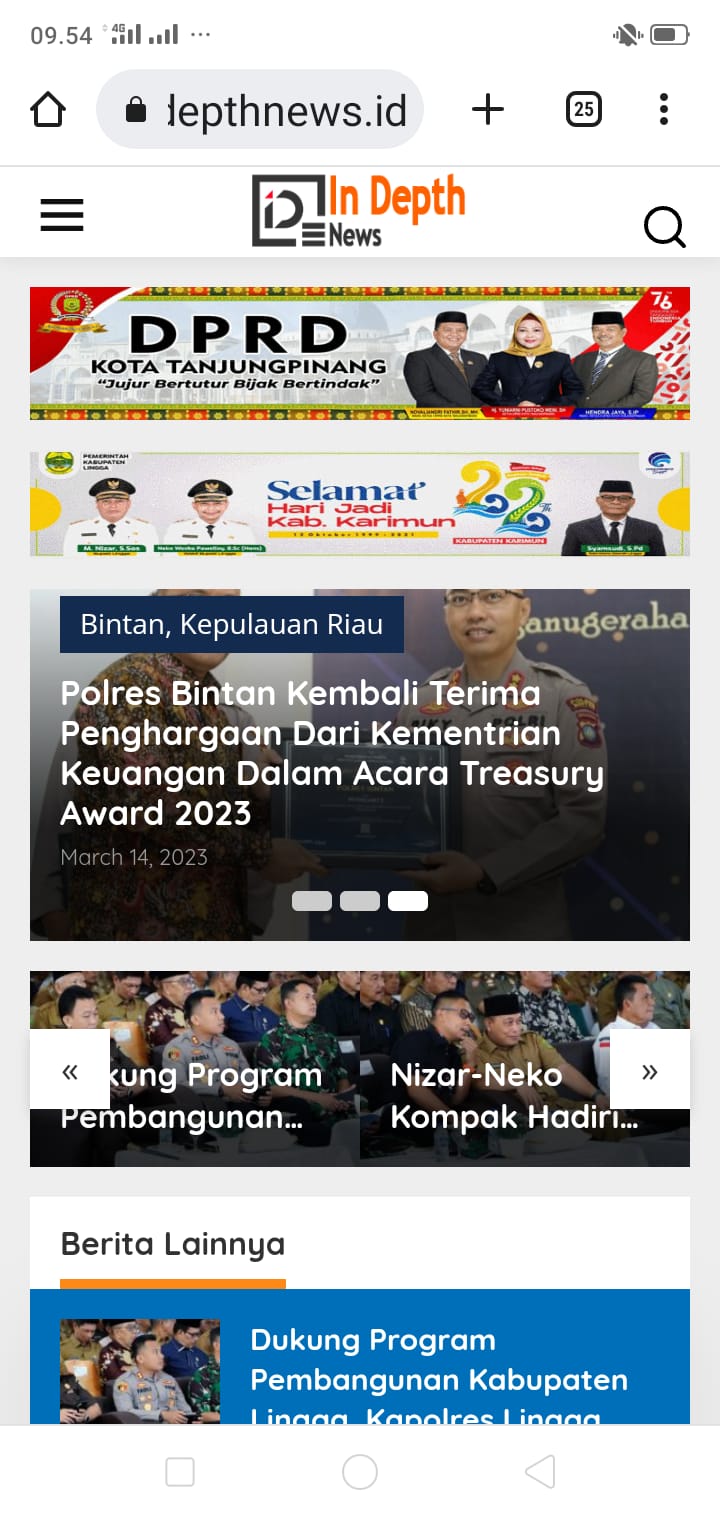Open the In Depth News search

click(665, 227)
